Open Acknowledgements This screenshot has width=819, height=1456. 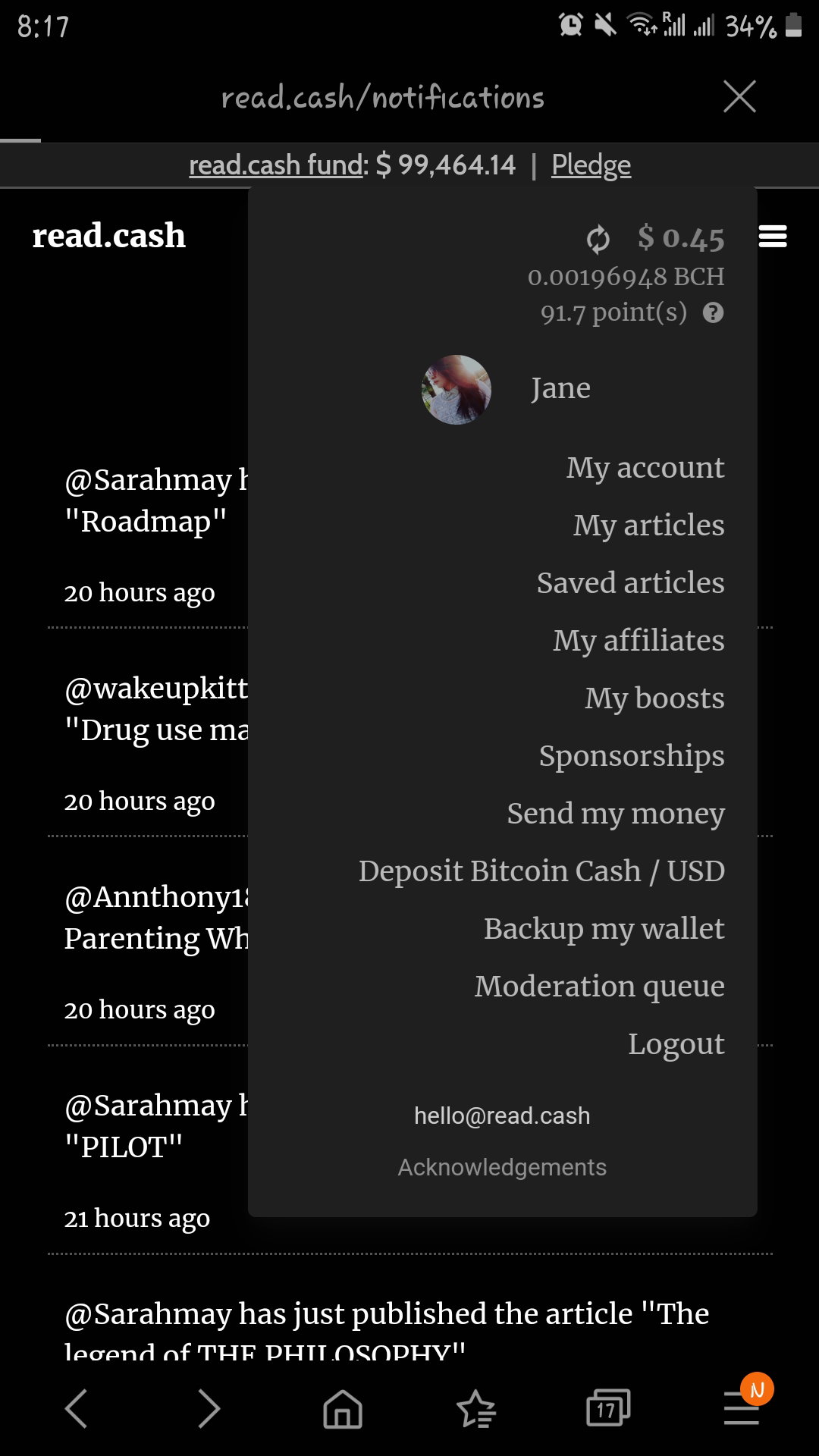coord(502,1167)
